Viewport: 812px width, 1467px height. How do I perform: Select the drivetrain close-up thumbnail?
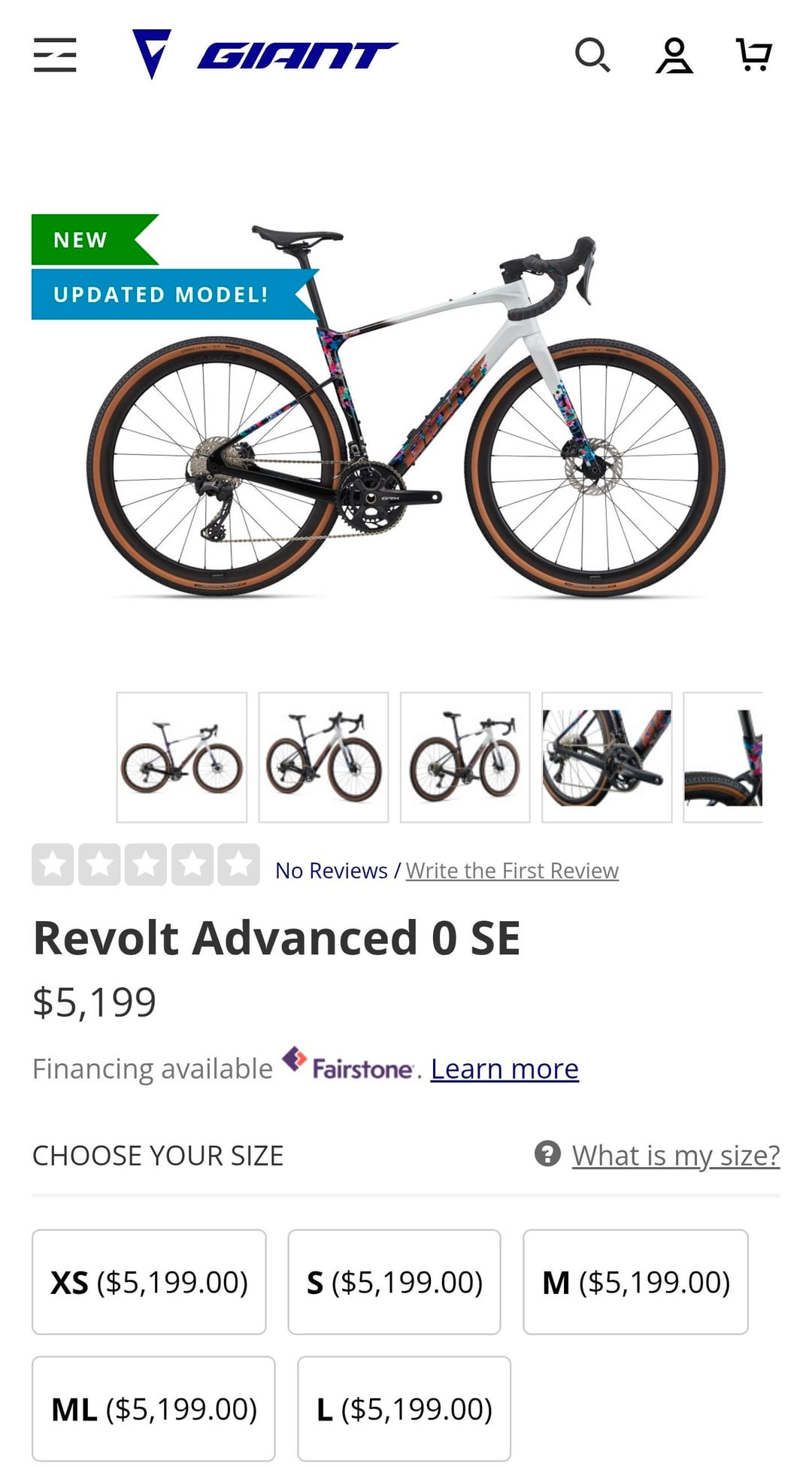coord(607,757)
